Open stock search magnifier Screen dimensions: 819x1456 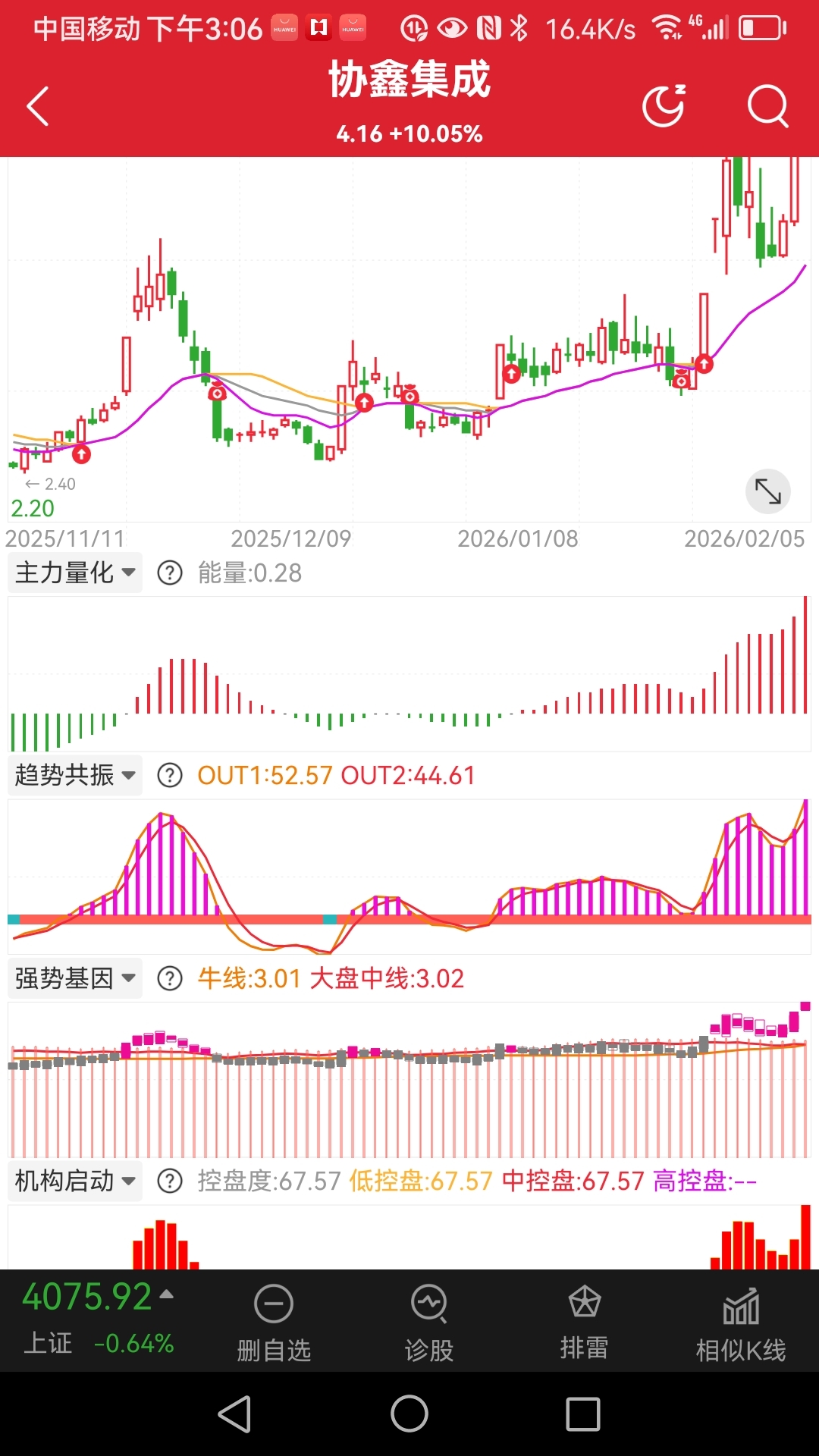pos(767,105)
